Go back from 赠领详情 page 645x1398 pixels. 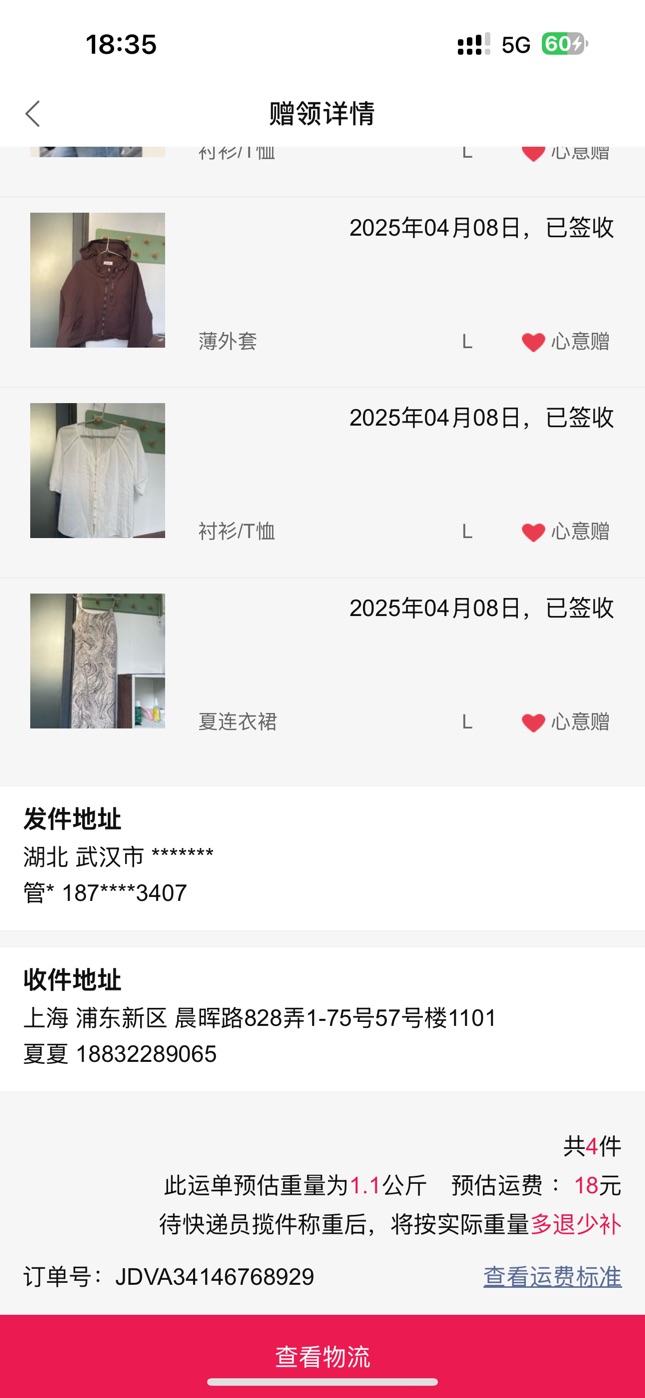coord(33,114)
